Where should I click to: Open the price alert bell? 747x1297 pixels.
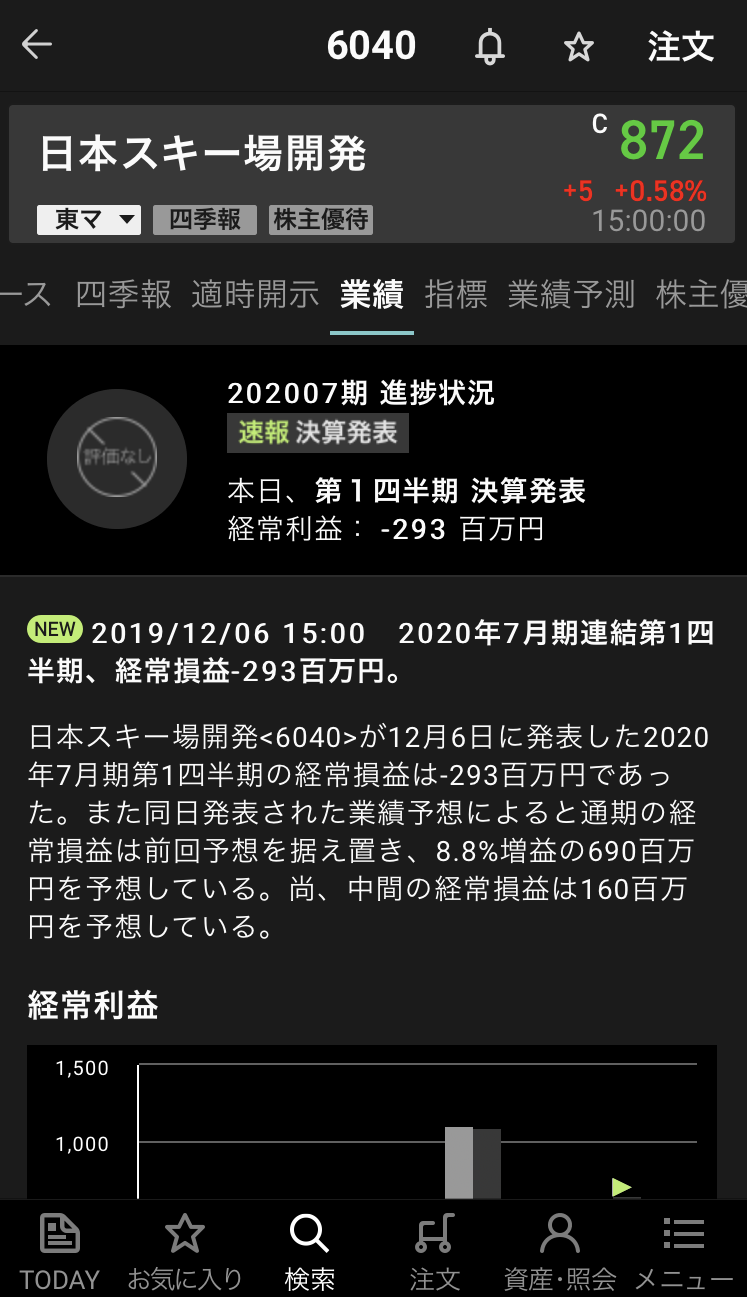(x=489, y=46)
